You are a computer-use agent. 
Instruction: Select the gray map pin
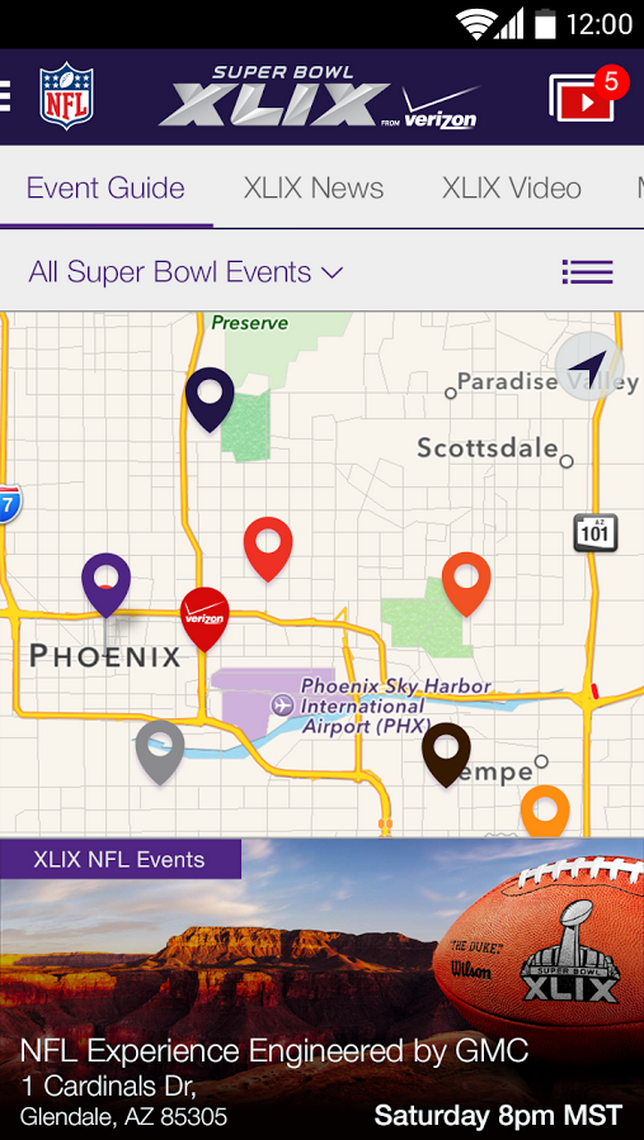click(160, 747)
